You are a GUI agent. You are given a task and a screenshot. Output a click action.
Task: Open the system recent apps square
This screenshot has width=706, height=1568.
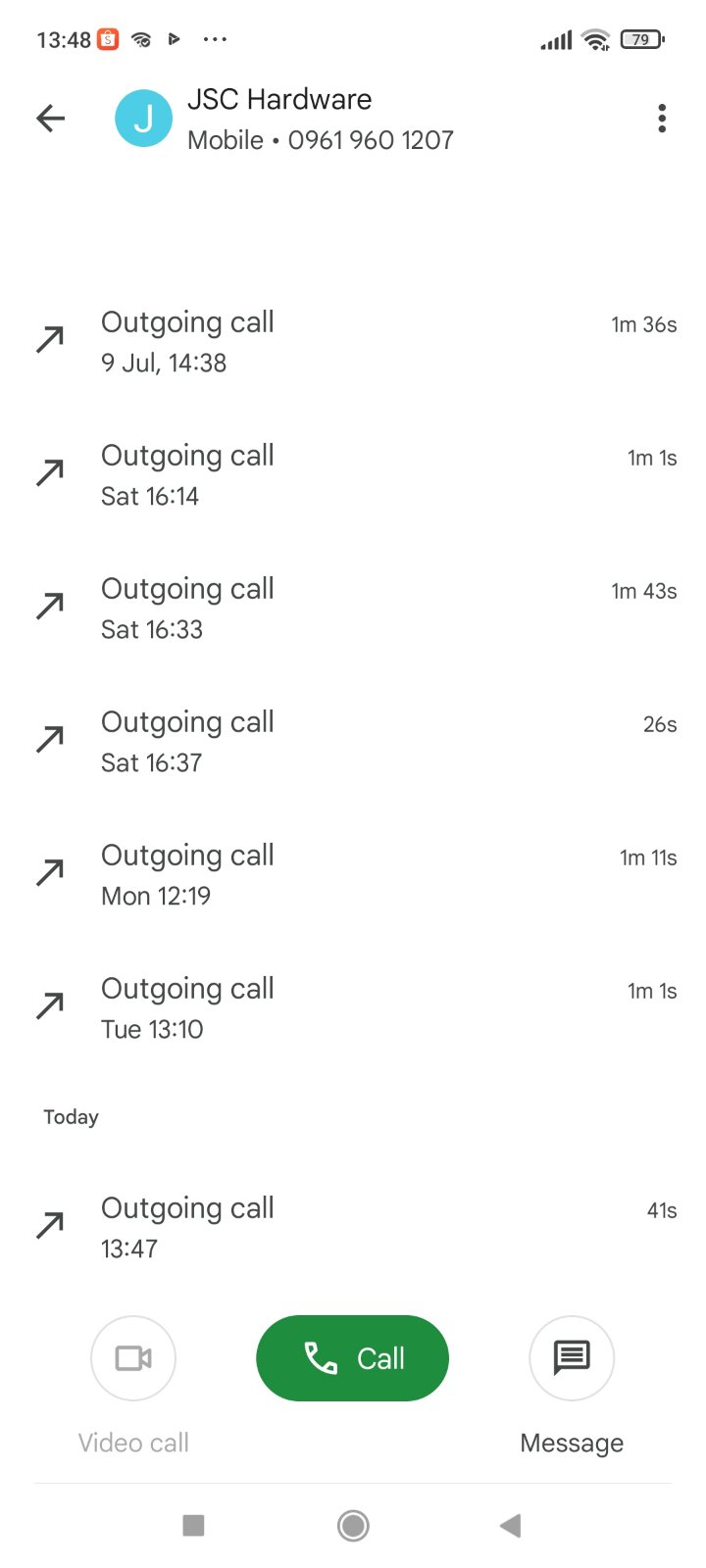point(194,1525)
